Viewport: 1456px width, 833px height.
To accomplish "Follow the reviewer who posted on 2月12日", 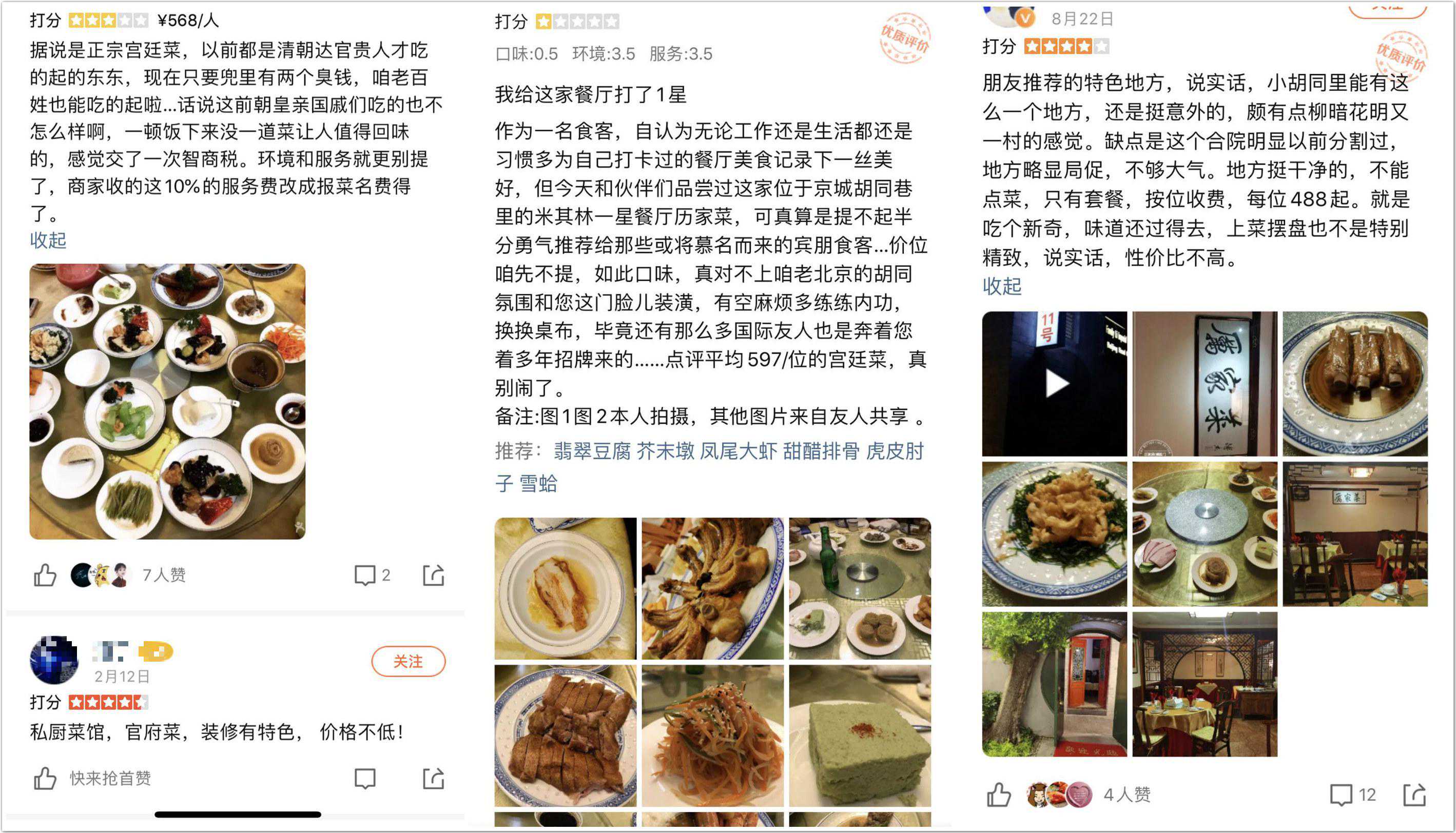I will click(x=407, y=661).
